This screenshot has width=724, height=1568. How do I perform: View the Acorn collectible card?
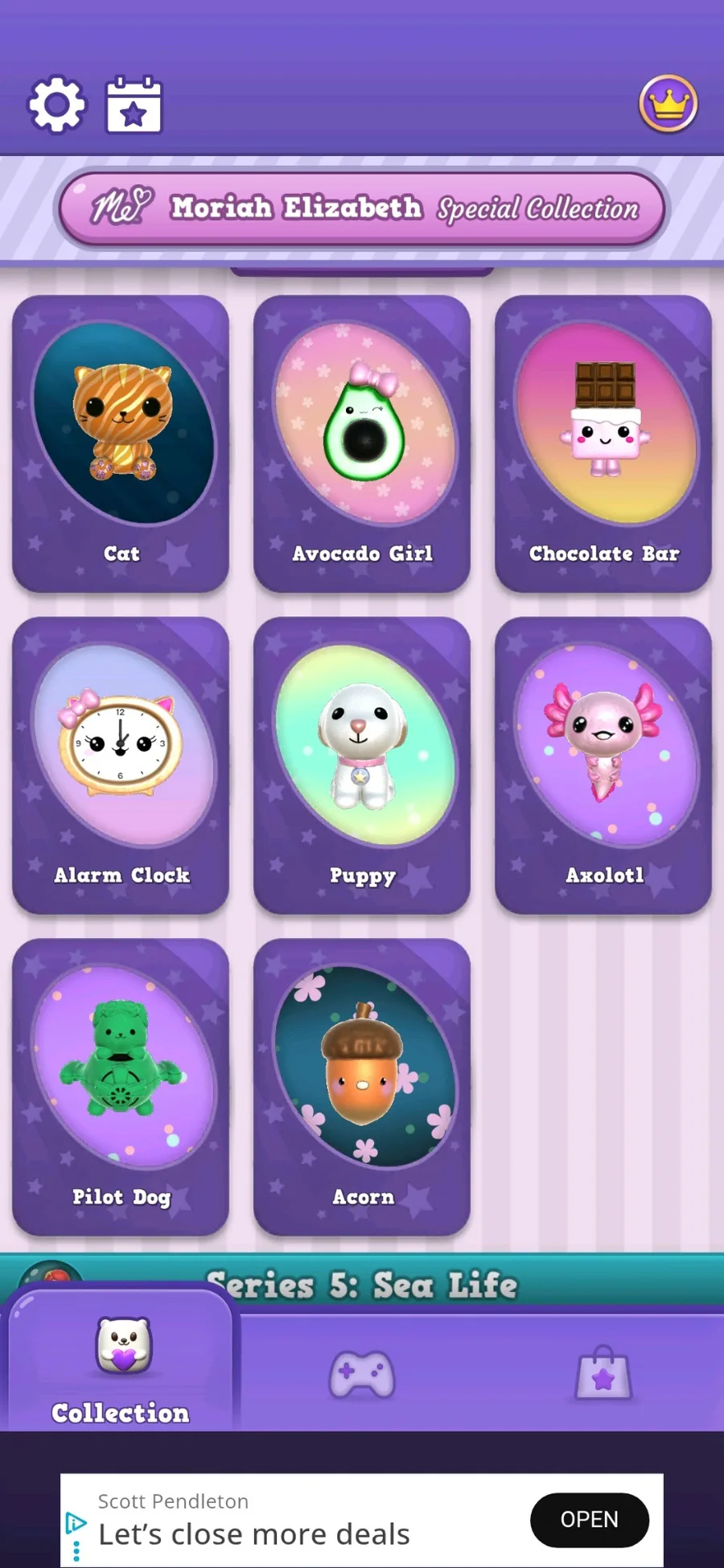[362, 1087]
